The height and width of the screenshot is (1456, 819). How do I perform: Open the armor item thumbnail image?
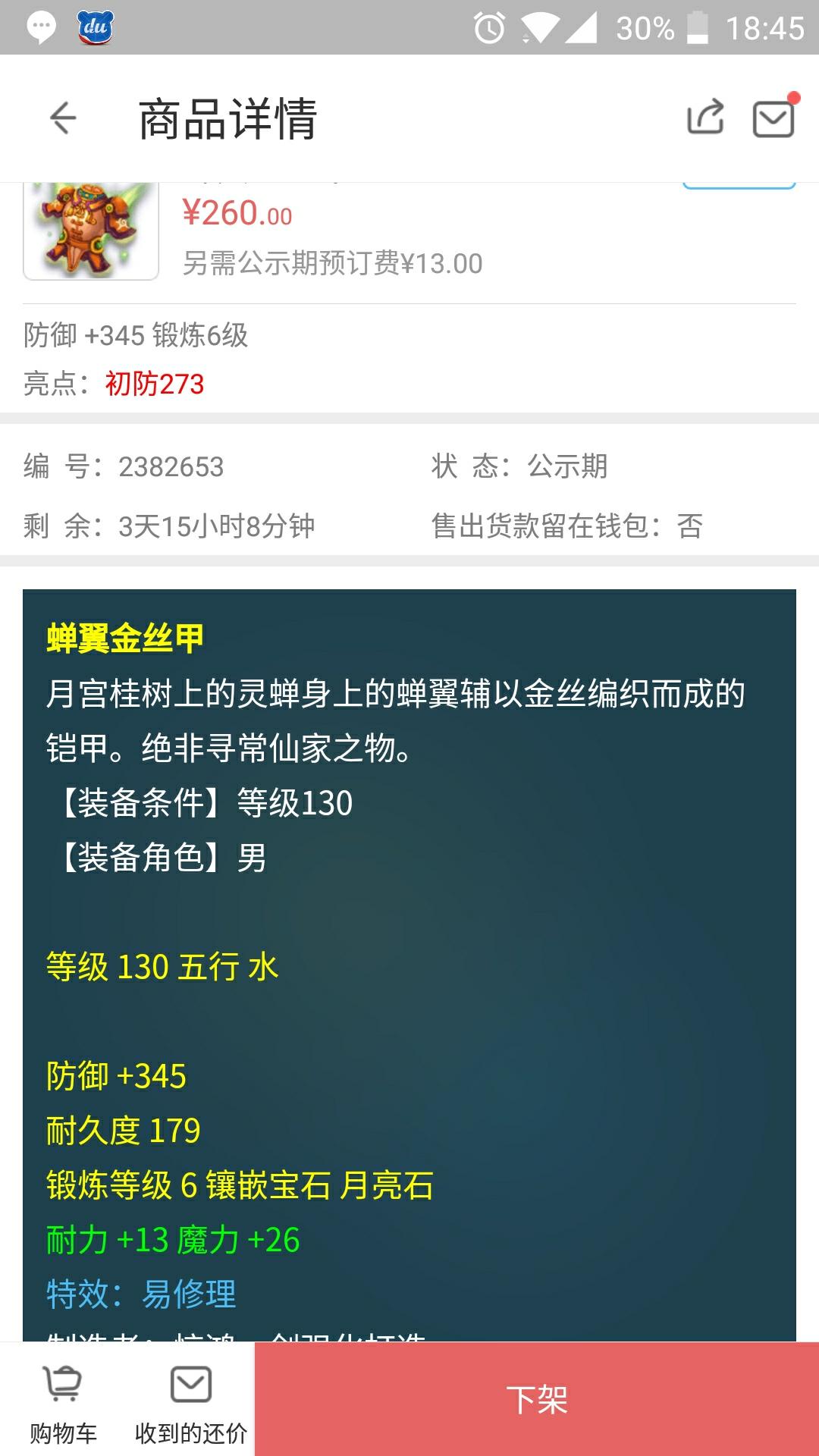click(91, 231)
